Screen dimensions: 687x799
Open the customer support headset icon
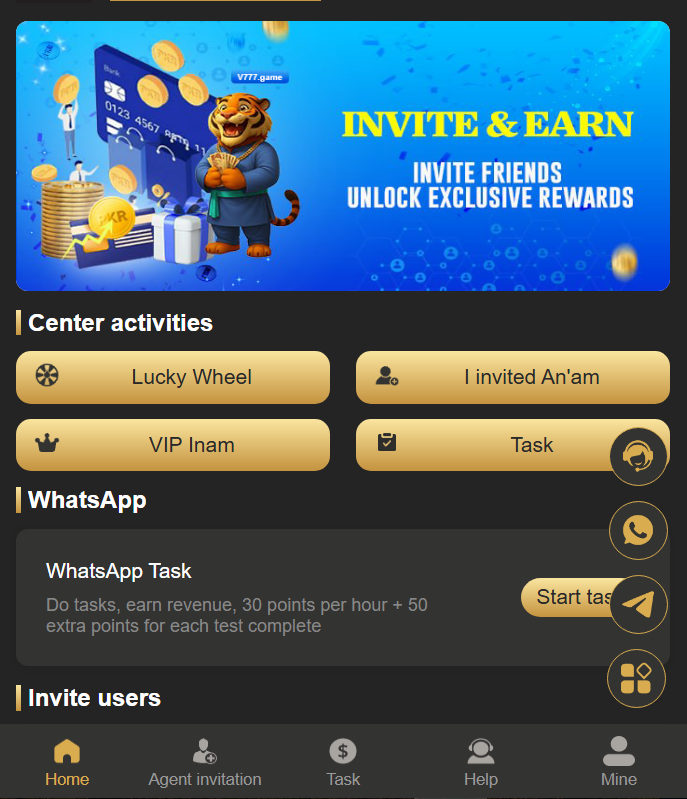coord(638,457)
